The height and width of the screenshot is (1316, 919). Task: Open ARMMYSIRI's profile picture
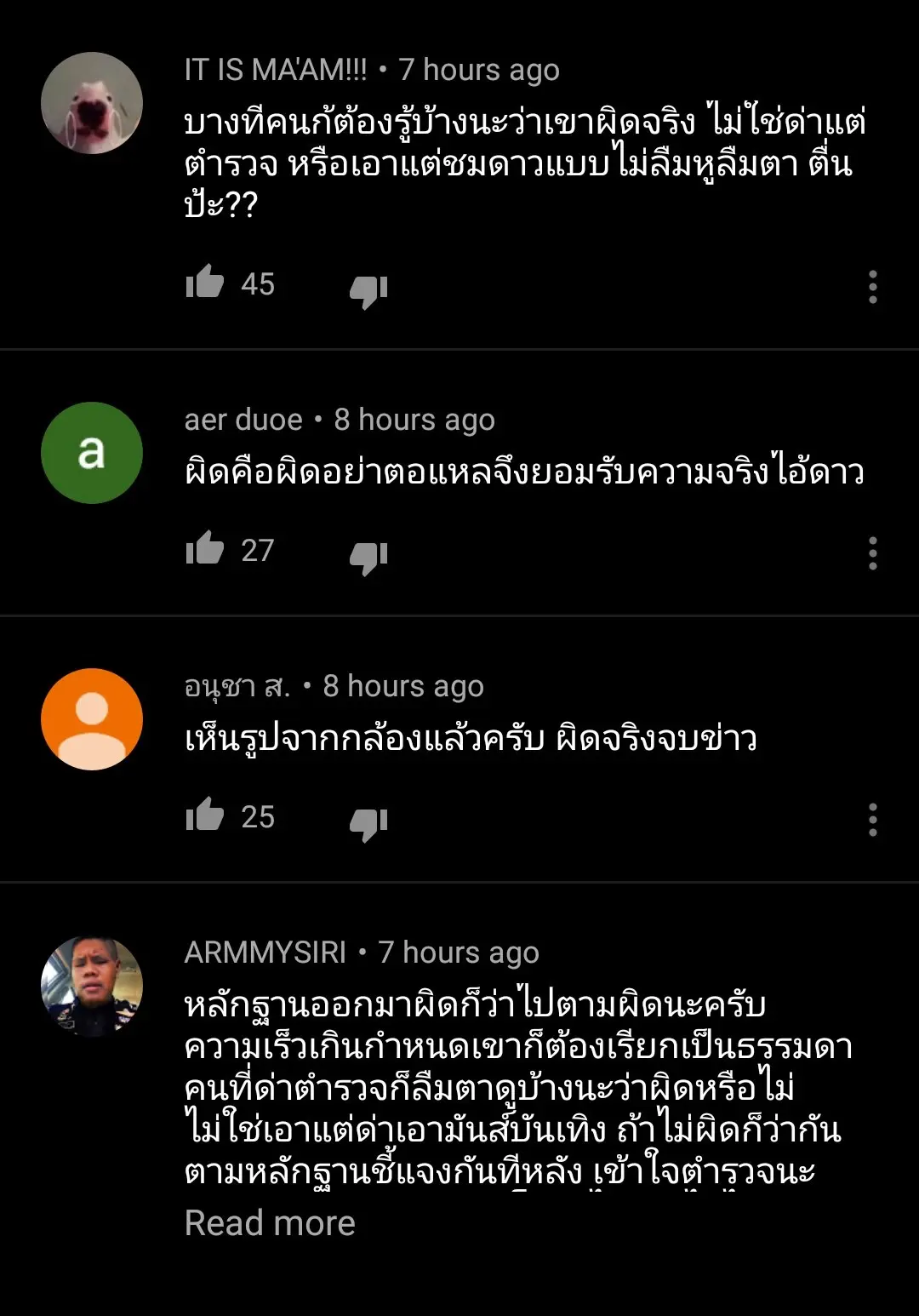[x=92, y=986]
